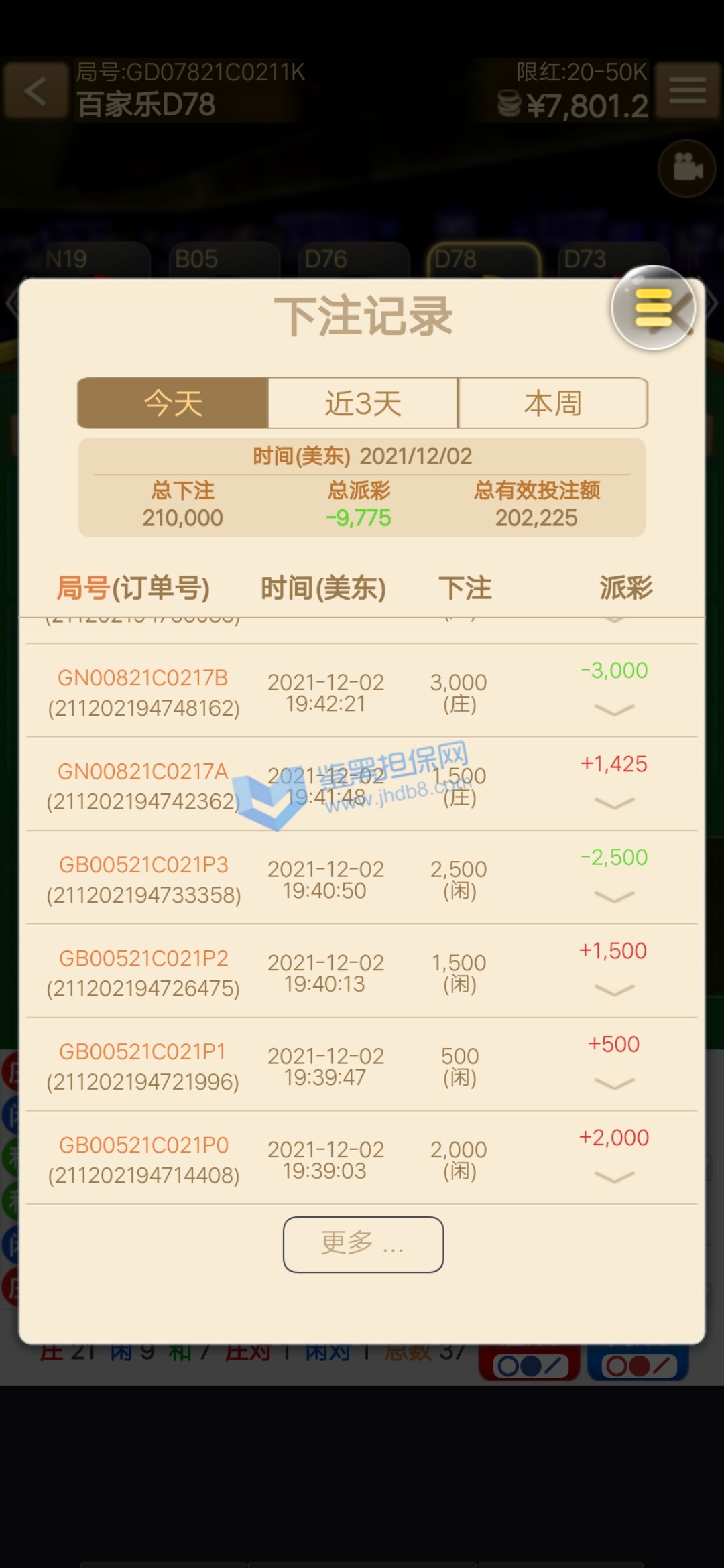Screen dimensions: 724x1568
Task: Switch to table B05
Action: point(223,260)
